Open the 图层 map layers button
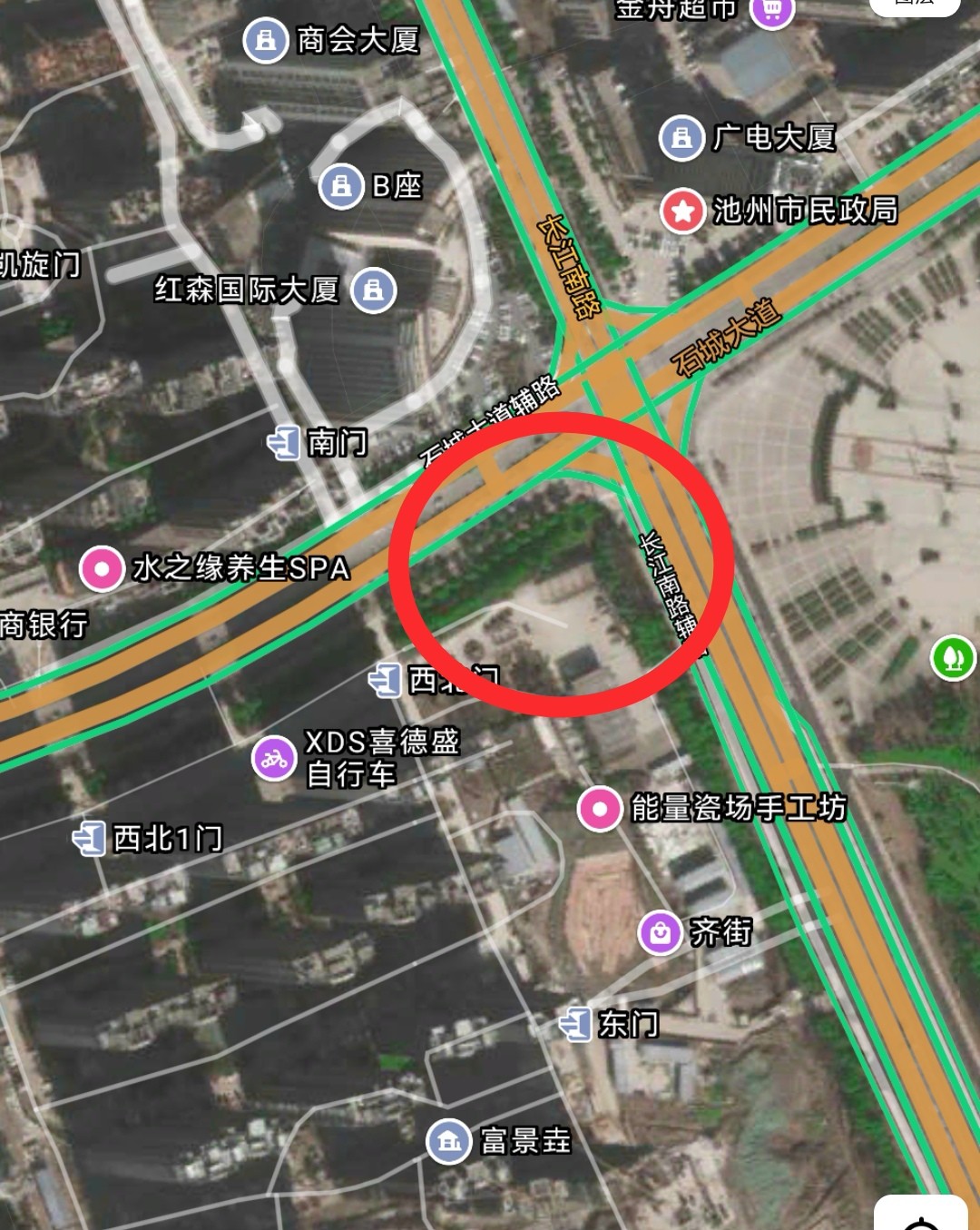Image resolution: width=980 pixels, height=1230 pixels. tap(914, 5)
